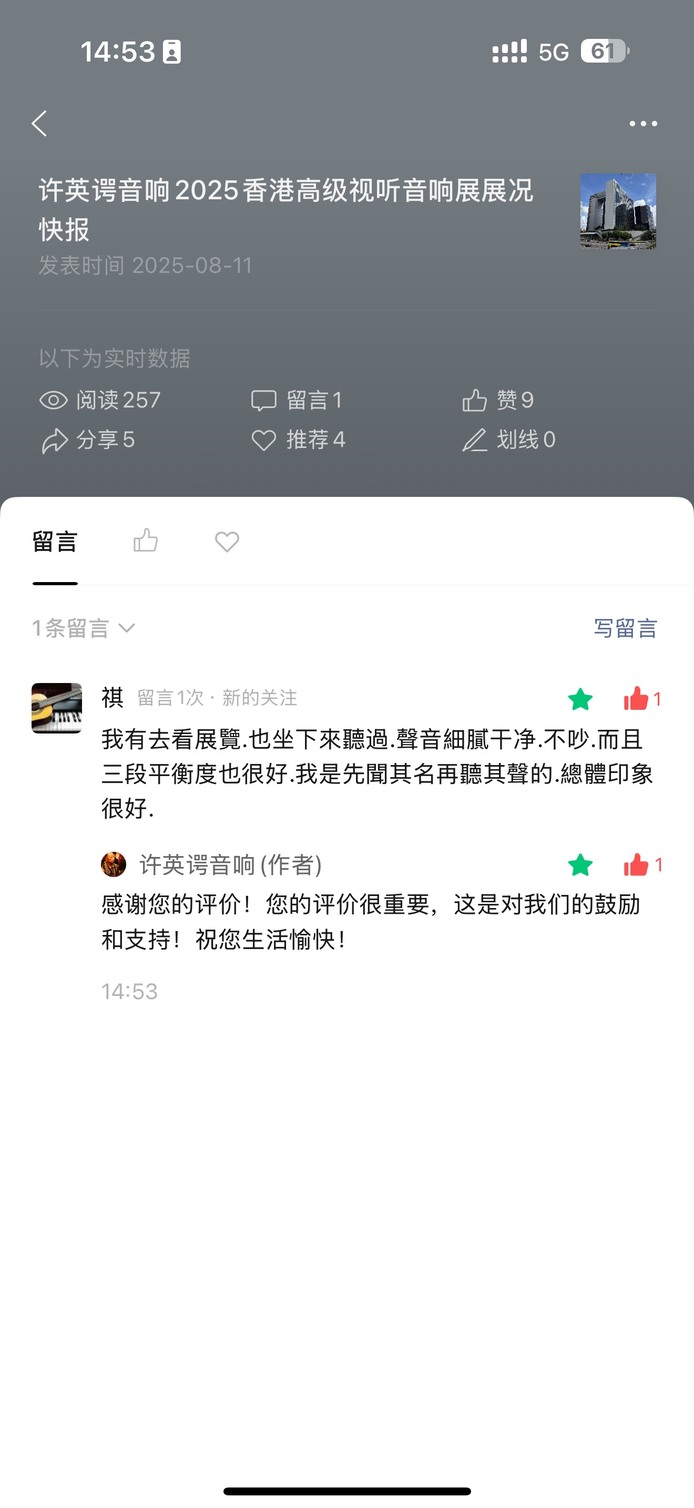
Task: Toggle the star on 许英谔音响's reply
Action: 580,865
